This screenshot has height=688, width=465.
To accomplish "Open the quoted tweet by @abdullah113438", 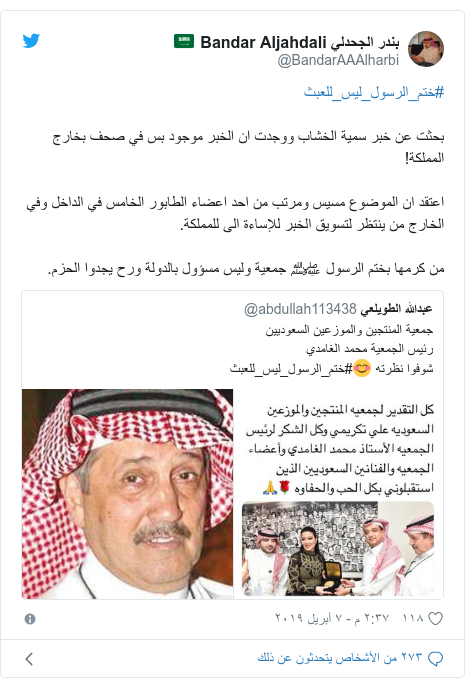I will 232,444.
